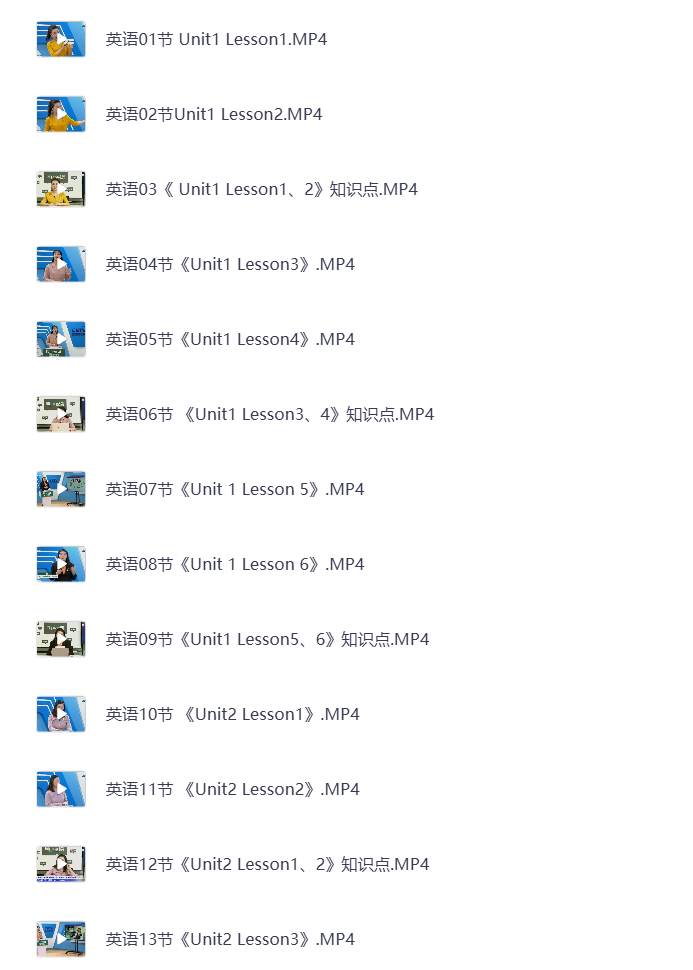Open 英语13节 Unit2 Lesson3.MP4

tap(230, 940)
